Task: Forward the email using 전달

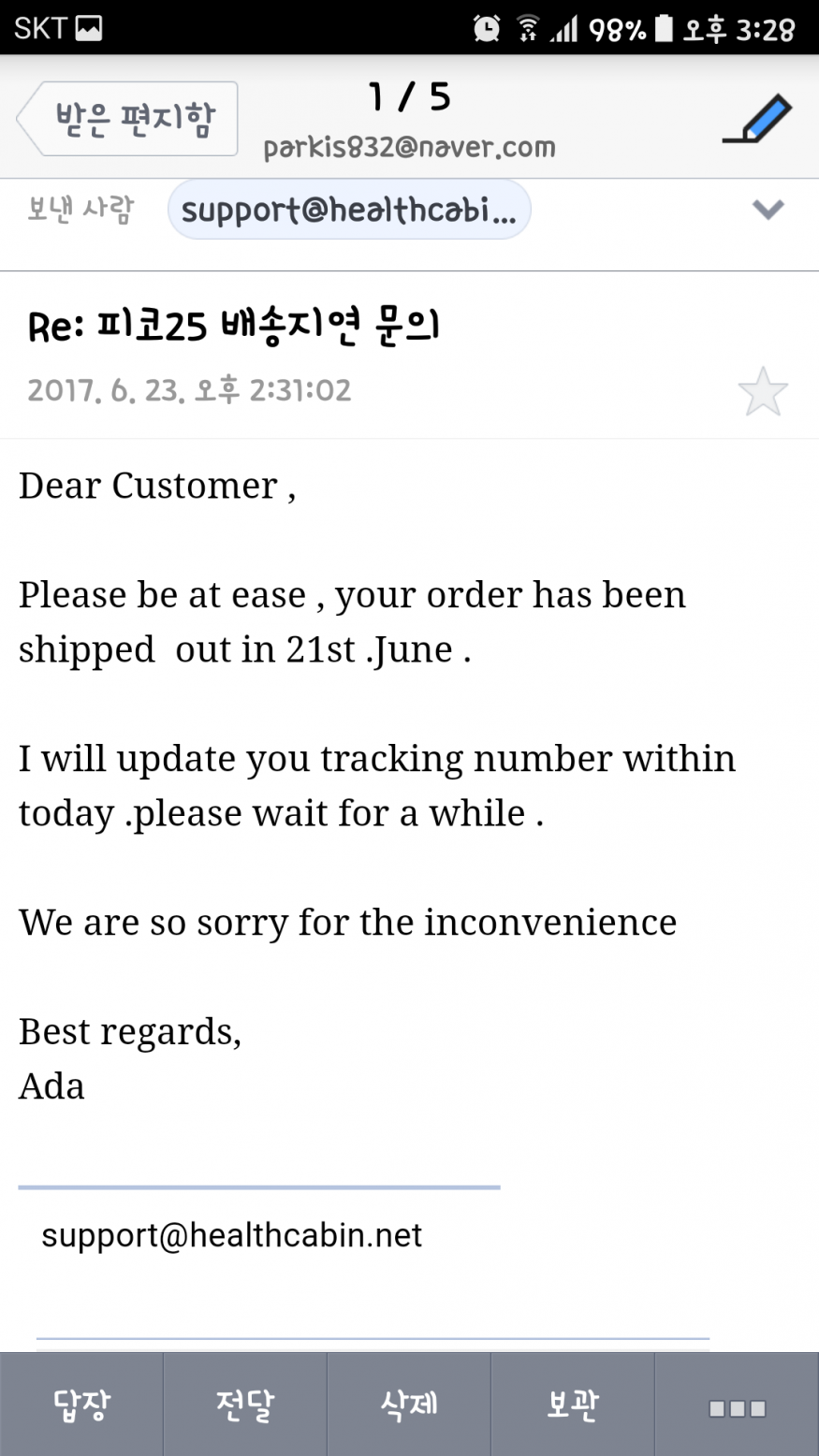Action: coord(245,1404)
